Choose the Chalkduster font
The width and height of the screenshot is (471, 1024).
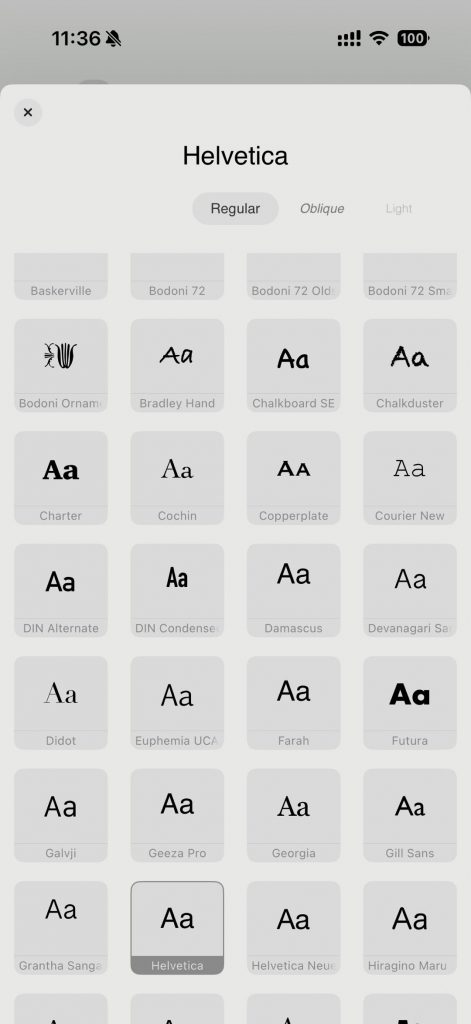(410, 366)
